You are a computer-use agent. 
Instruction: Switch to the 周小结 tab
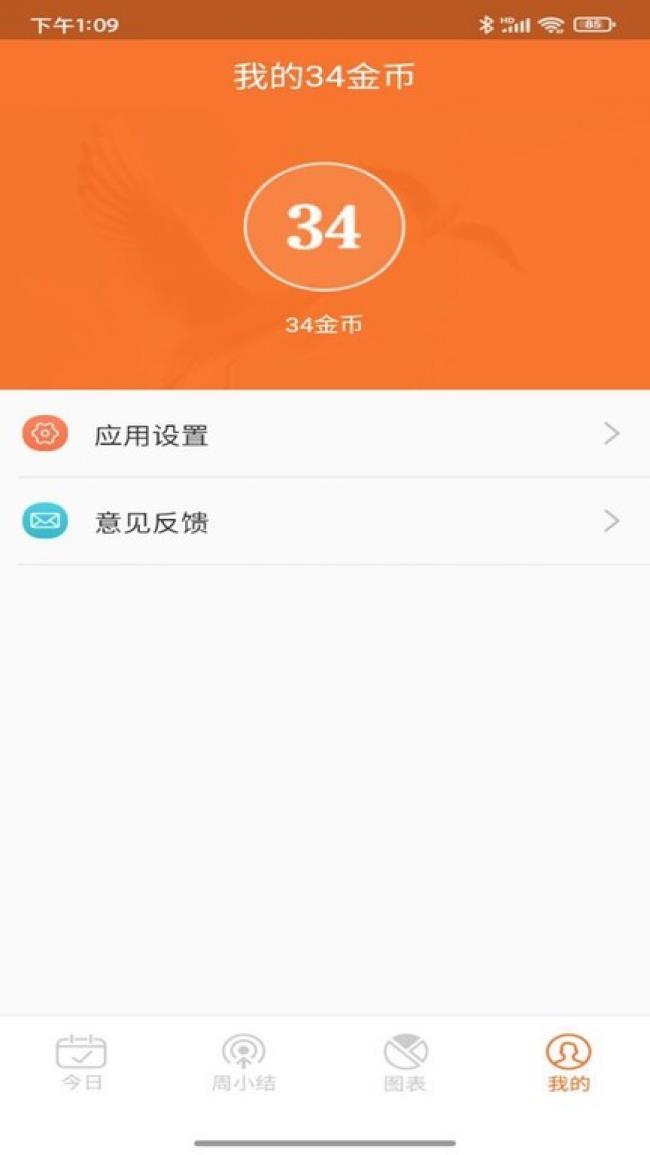point(243,1063)
